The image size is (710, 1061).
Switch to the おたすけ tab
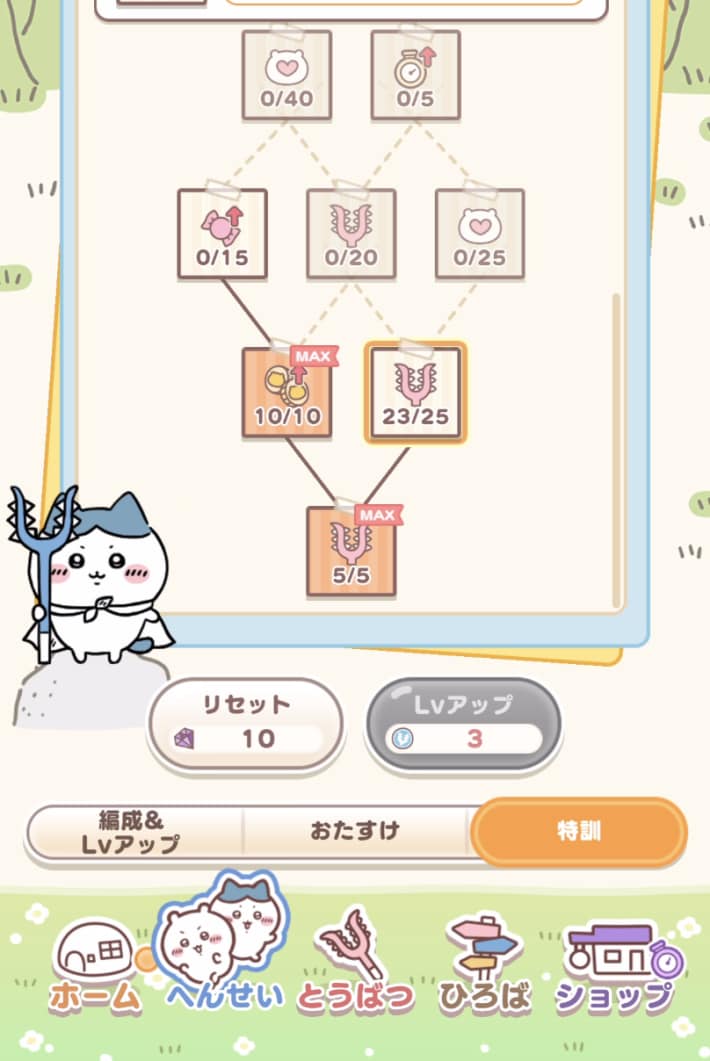tap(354, 832)
